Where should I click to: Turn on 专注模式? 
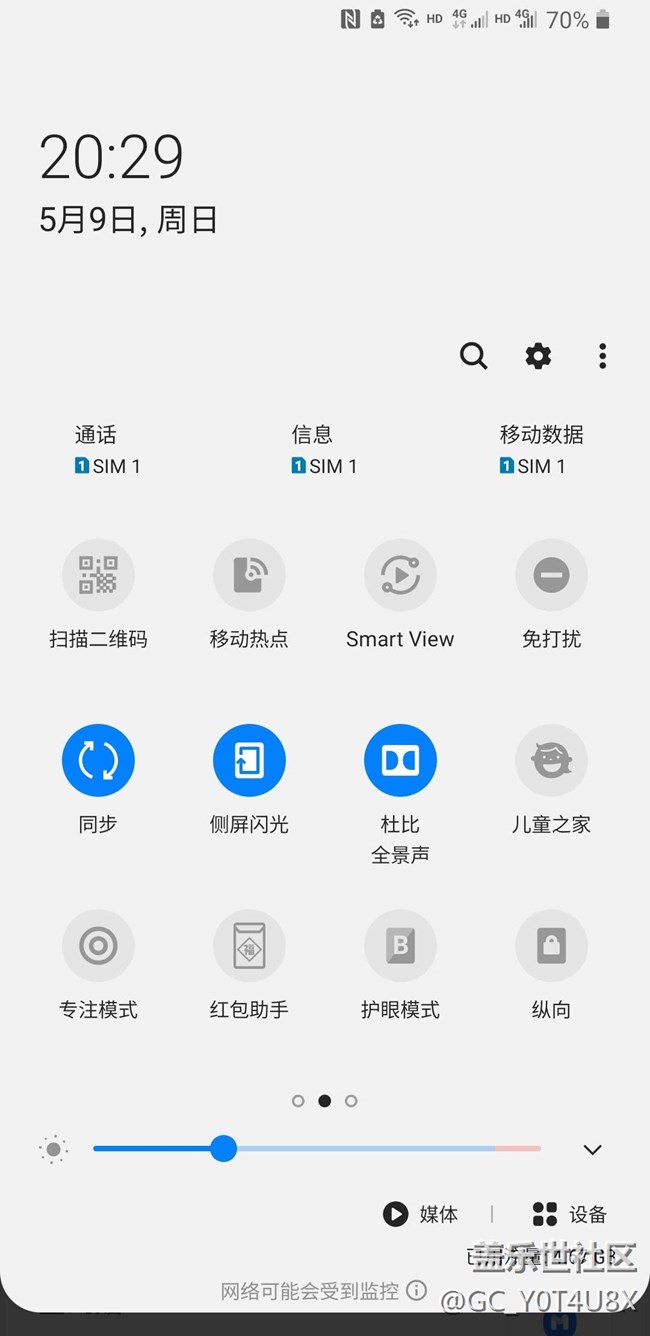point(98,946)
